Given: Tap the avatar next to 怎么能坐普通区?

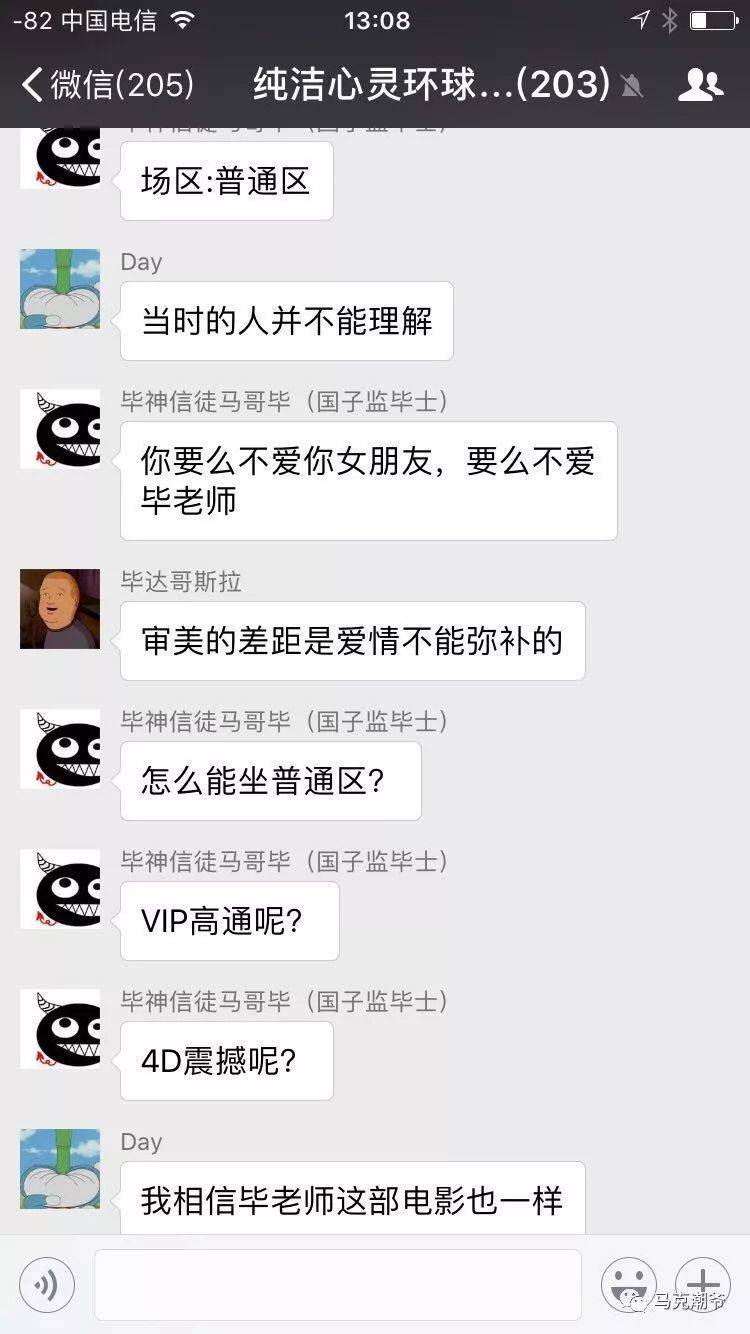Looking at the screenshot, I should 60,749.
